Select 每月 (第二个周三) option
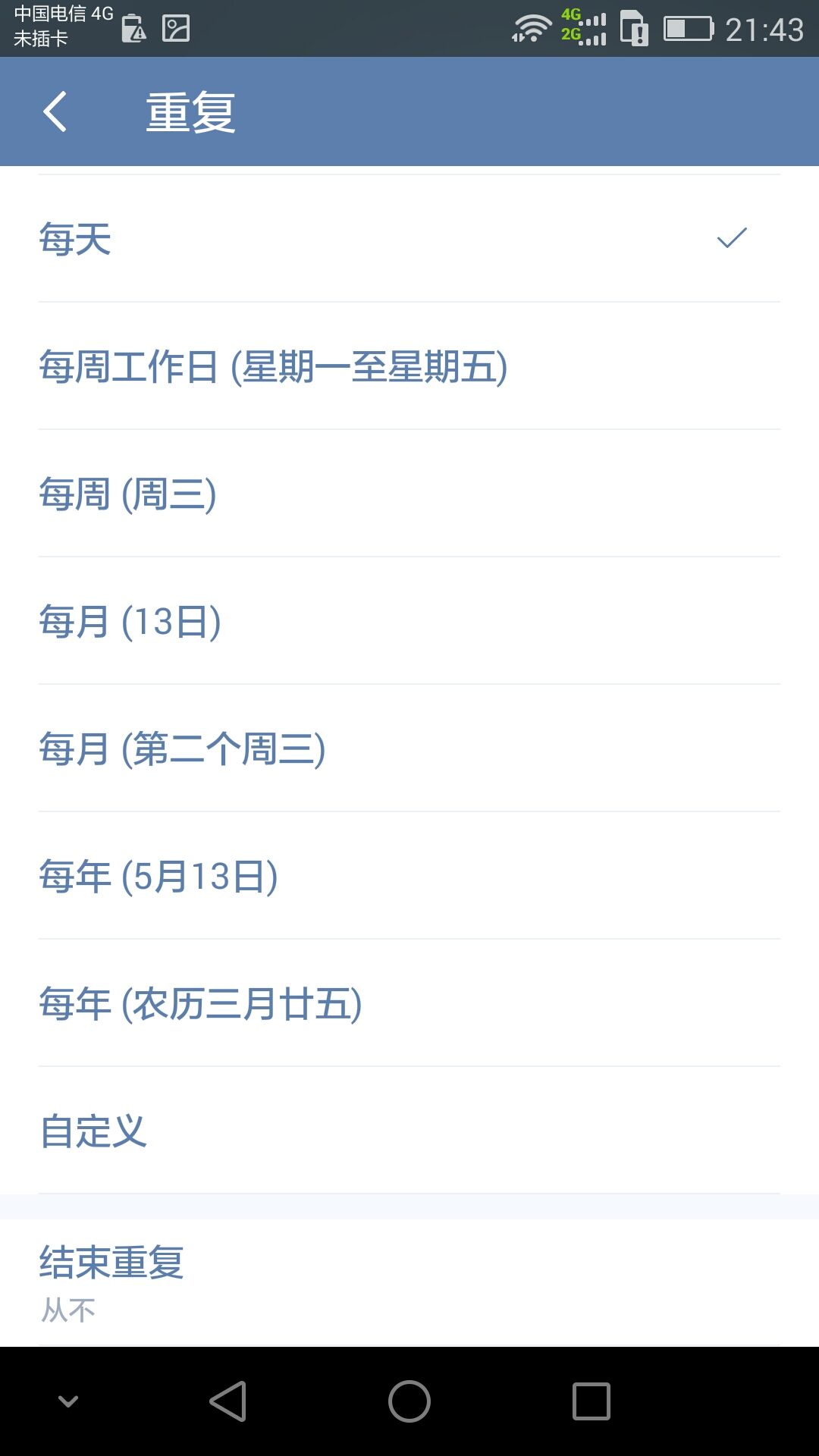The width and height of the screenshot is (819, 1456). pos(409,748)
